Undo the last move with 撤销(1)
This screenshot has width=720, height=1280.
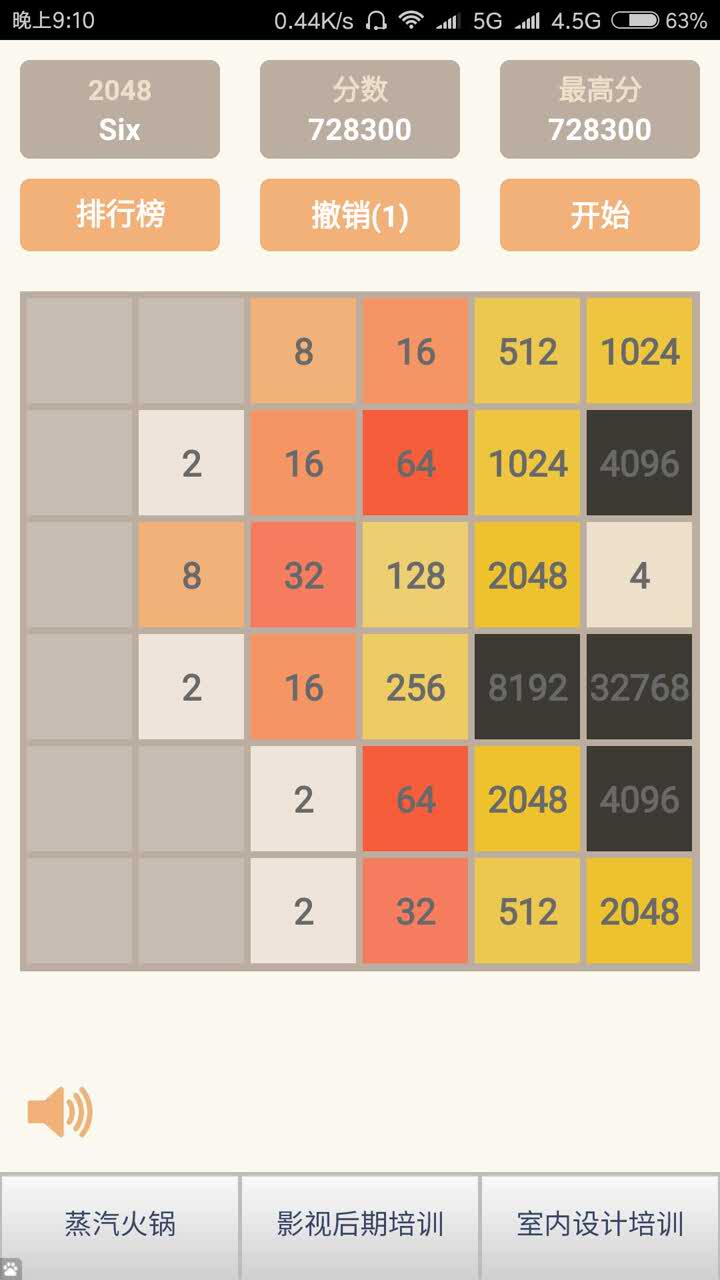coord(360,215)
